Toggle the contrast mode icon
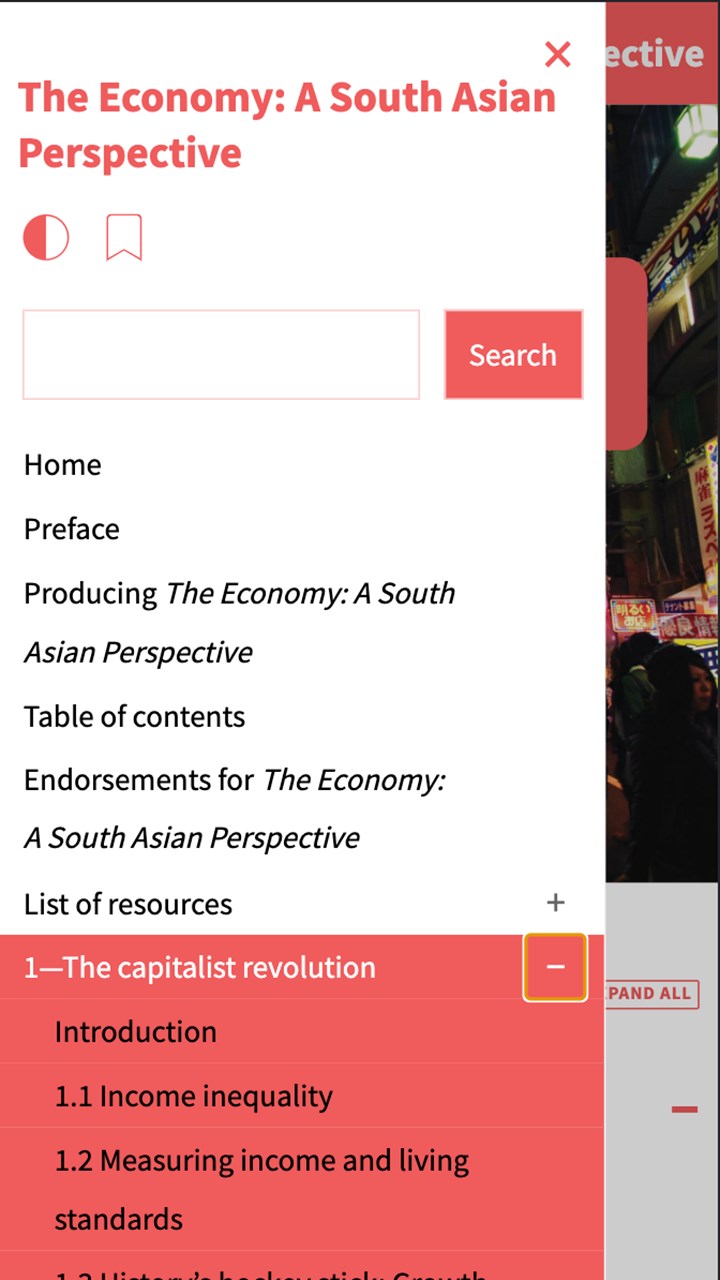The width and height of the screenshot is (720, 1280). (x=46, y=238)
